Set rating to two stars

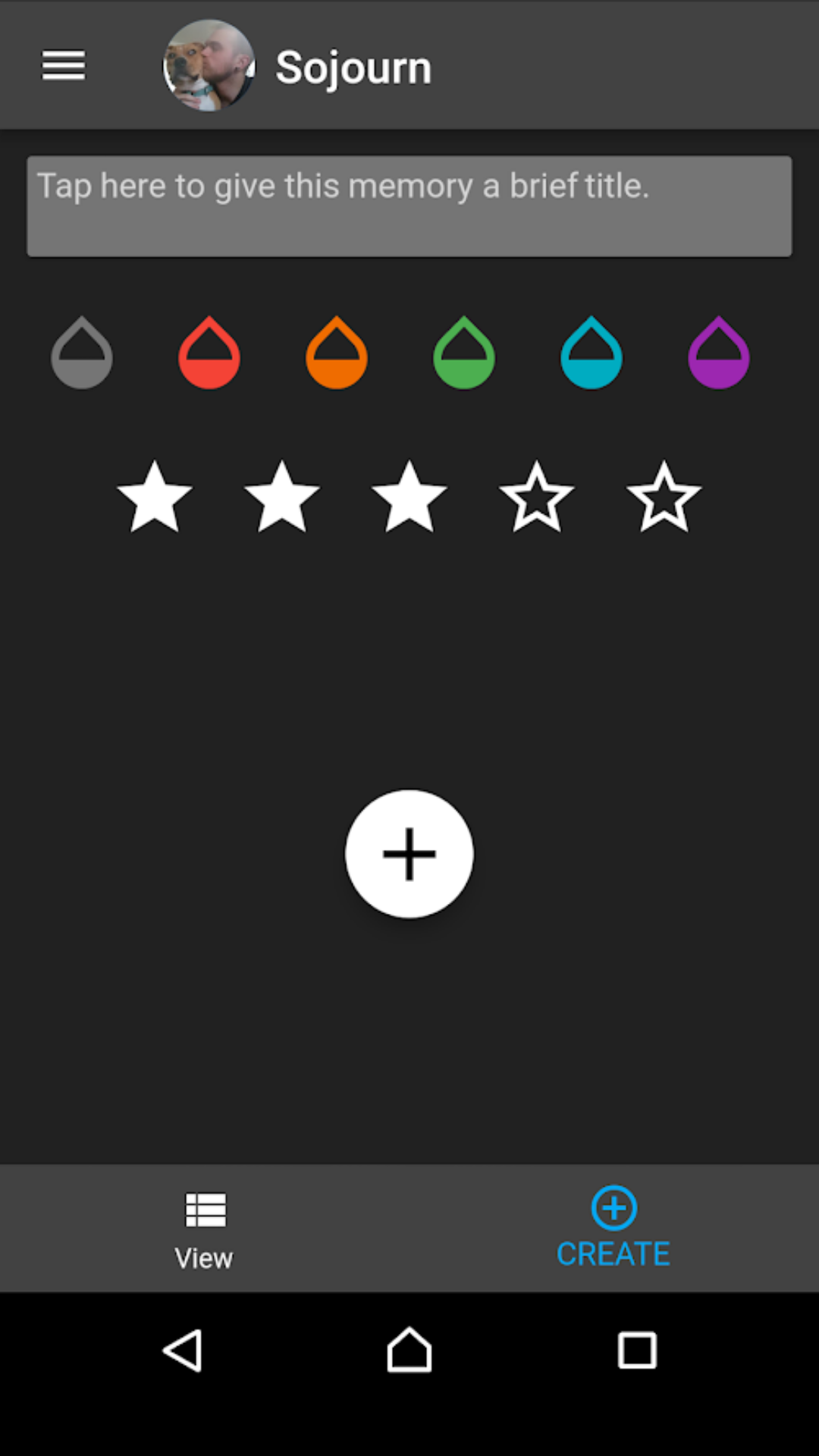click(282, 497)
